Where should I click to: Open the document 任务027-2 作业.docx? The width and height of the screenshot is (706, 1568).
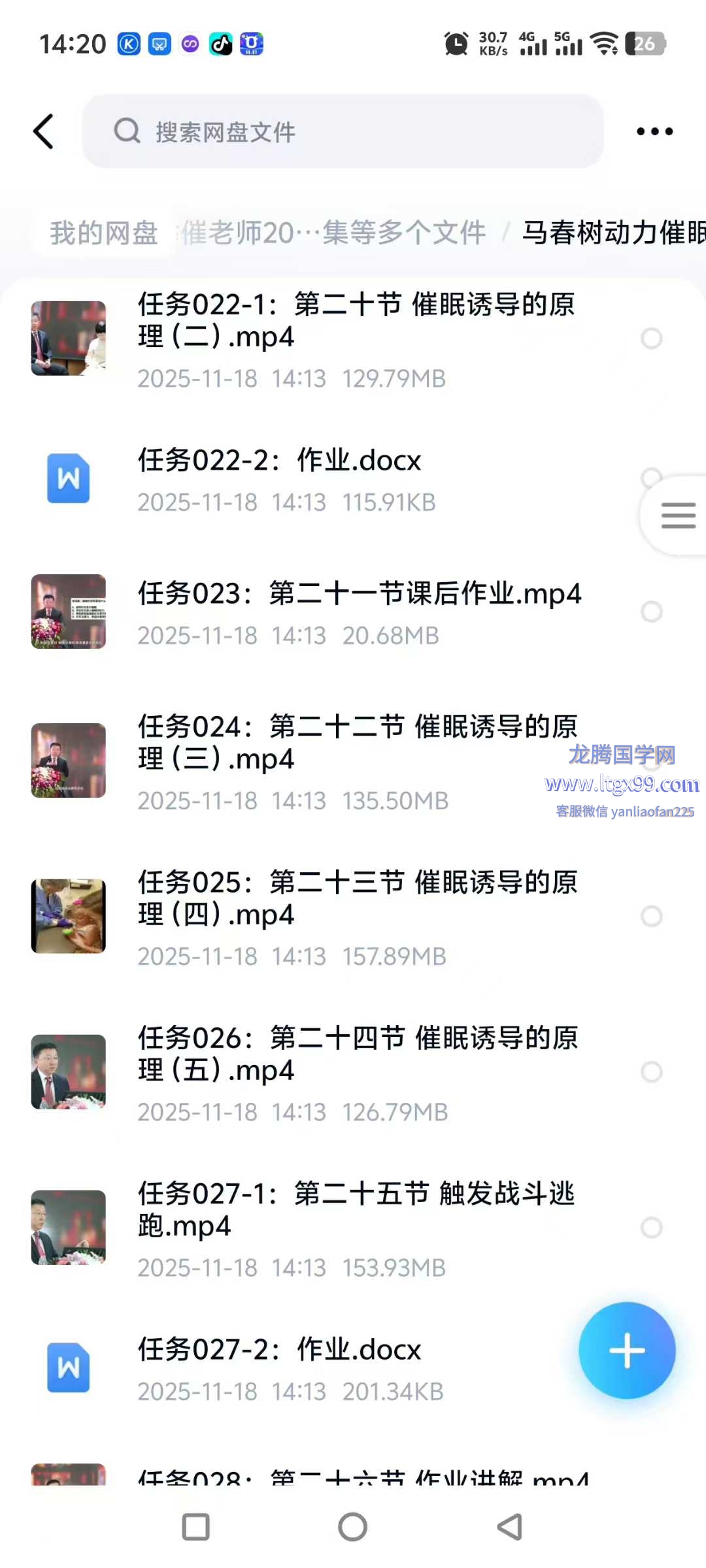coord(280,1350)
